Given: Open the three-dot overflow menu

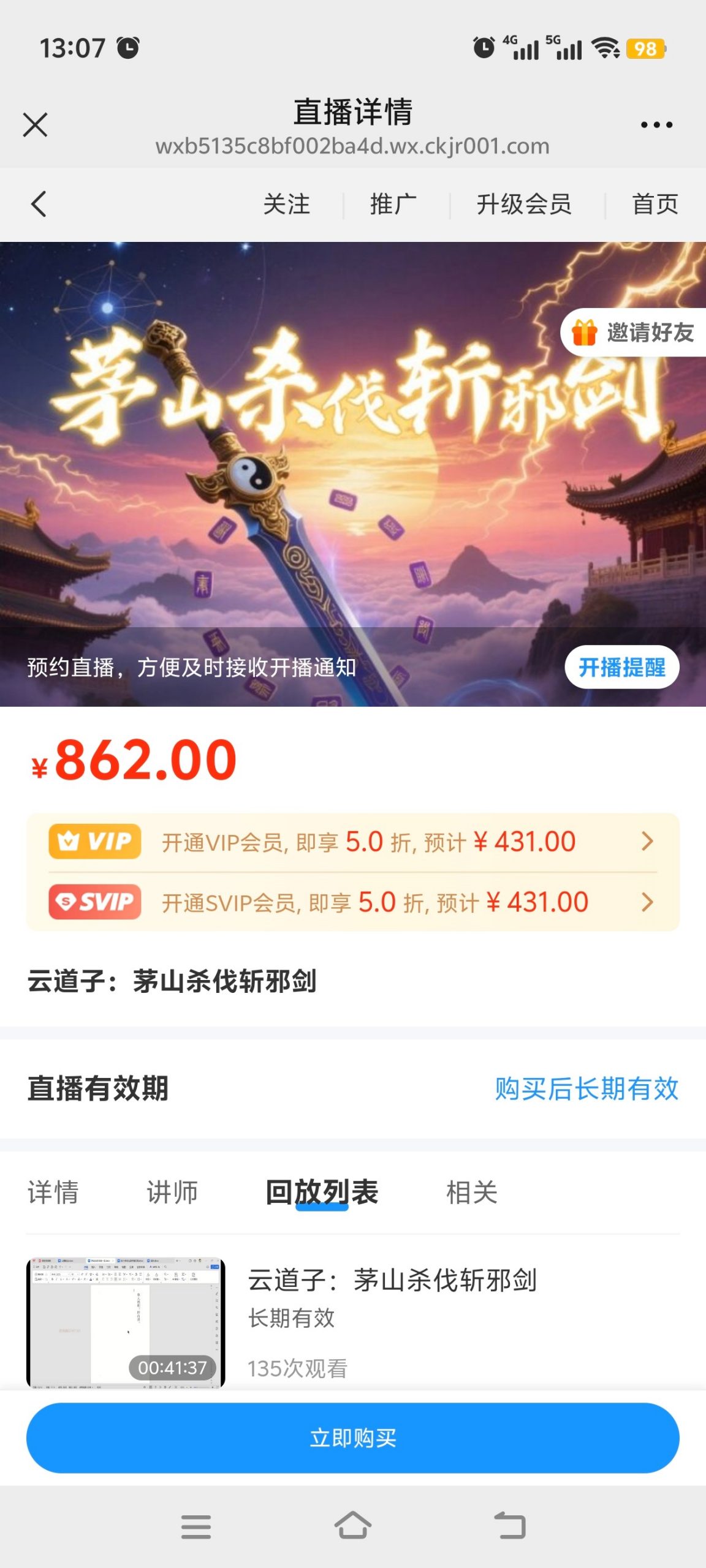Looking at the screenshot, I should click(x=656, y=125).
